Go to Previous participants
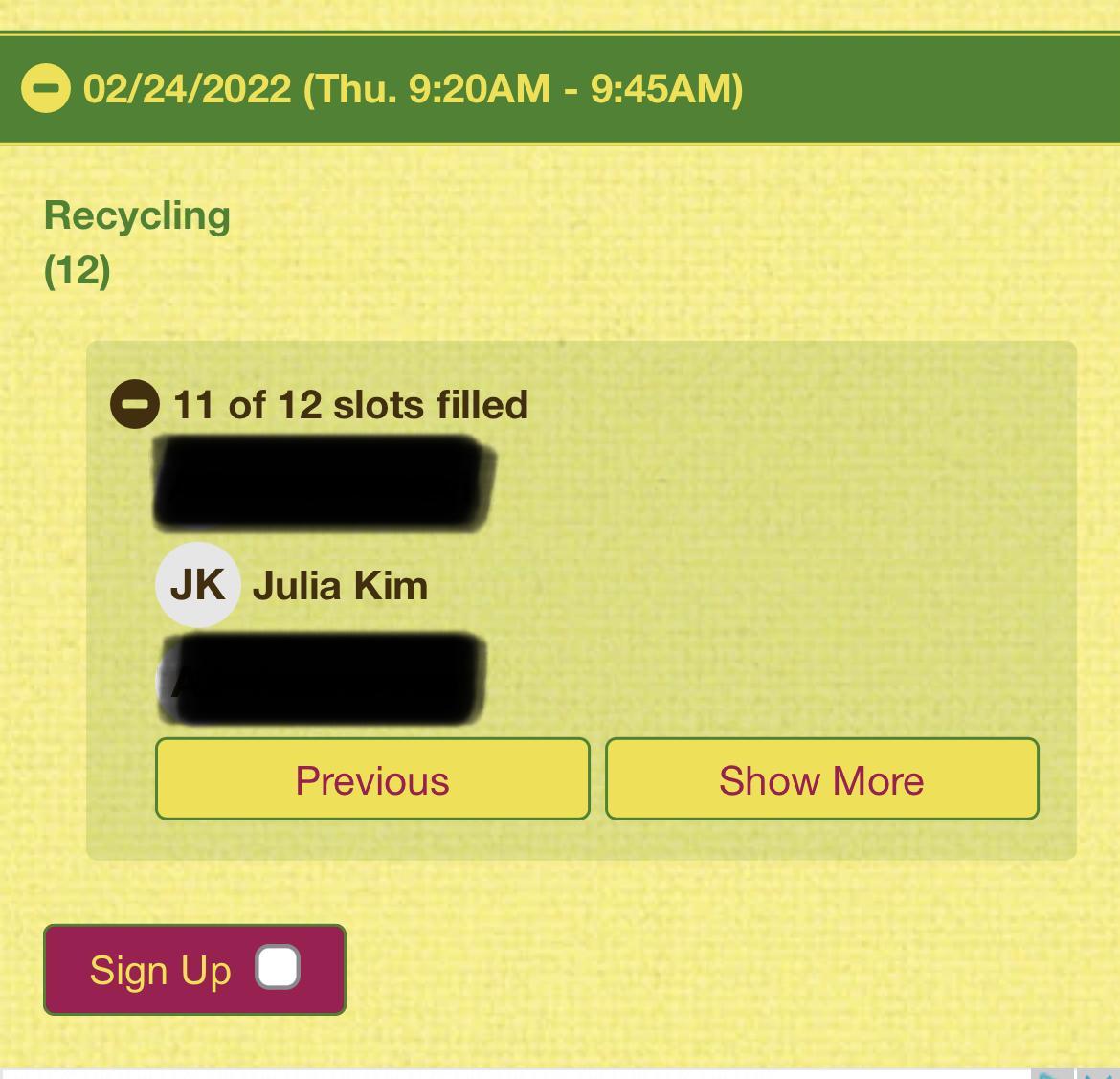Screen dimensions: 1120x1079 pos(372,779)
